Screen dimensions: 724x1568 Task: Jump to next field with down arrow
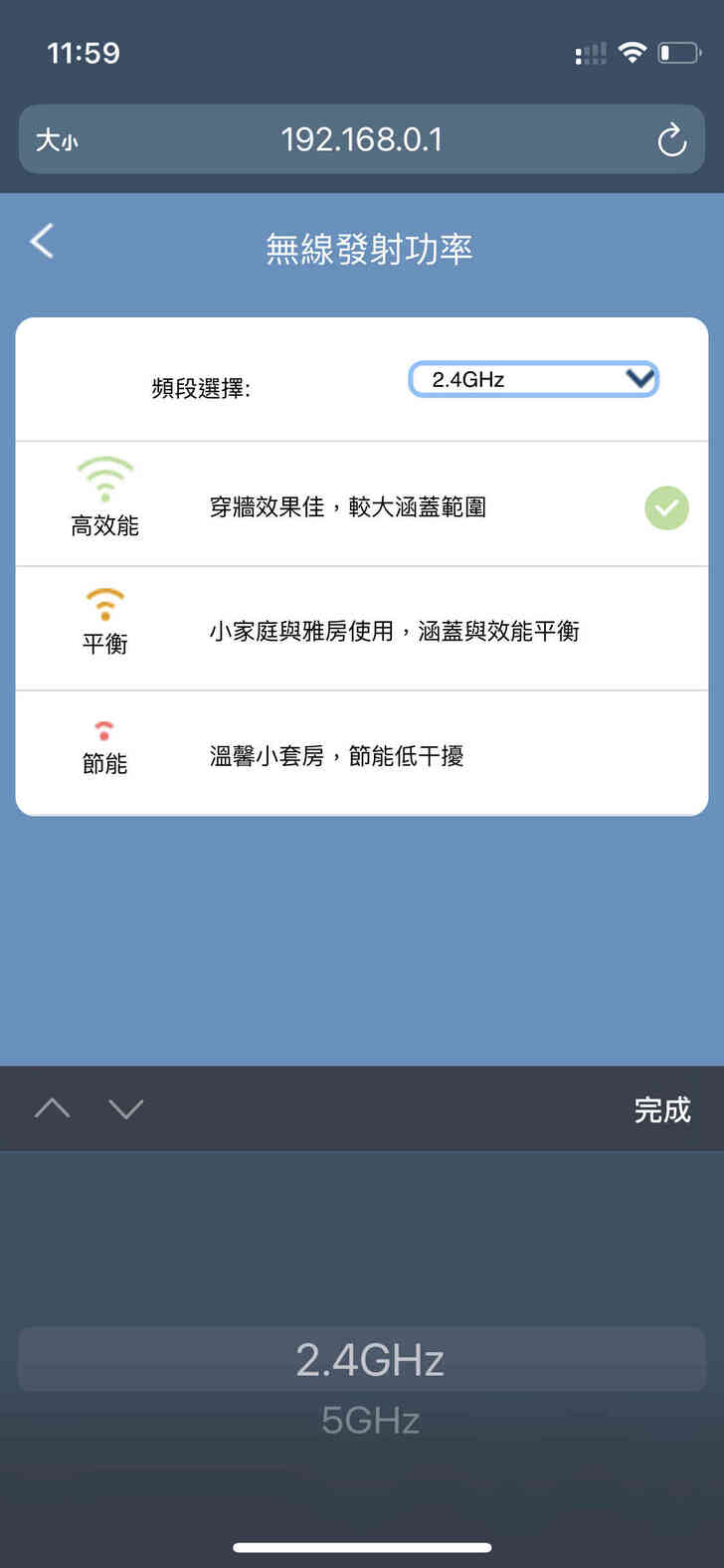point(126,1108)
